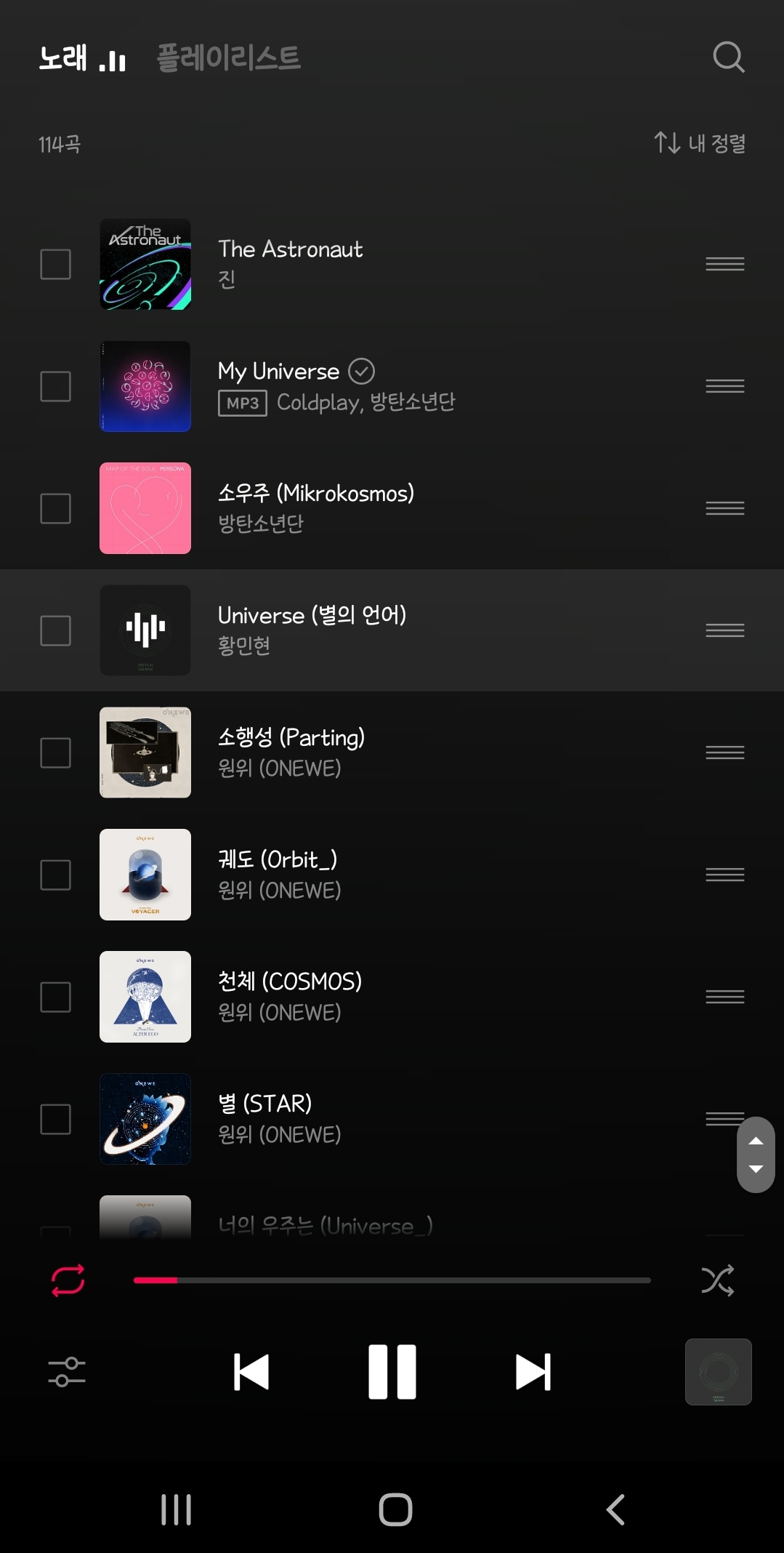Switch to the 플레이리스트 tab

(229, 58)
